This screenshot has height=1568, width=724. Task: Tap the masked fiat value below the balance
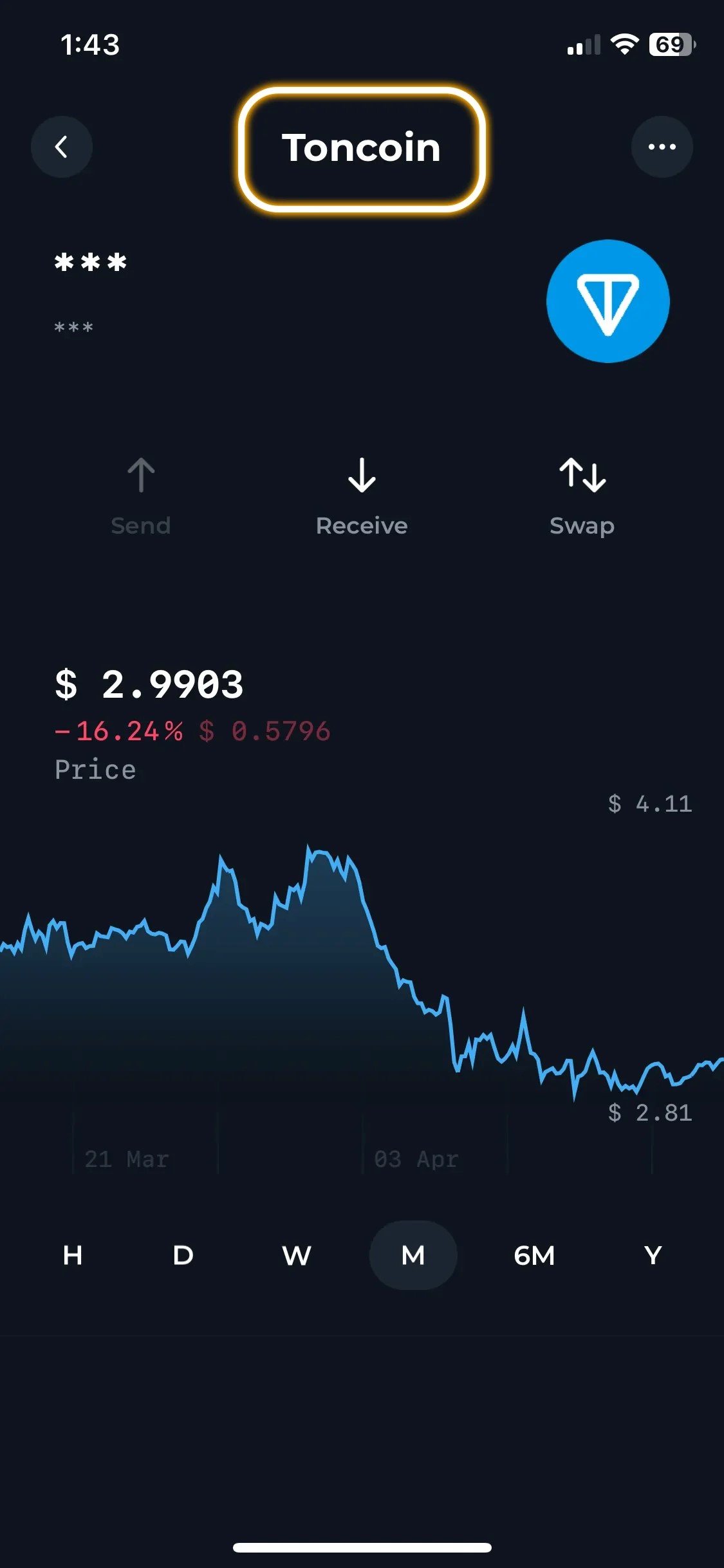click(x=73, y=328)
